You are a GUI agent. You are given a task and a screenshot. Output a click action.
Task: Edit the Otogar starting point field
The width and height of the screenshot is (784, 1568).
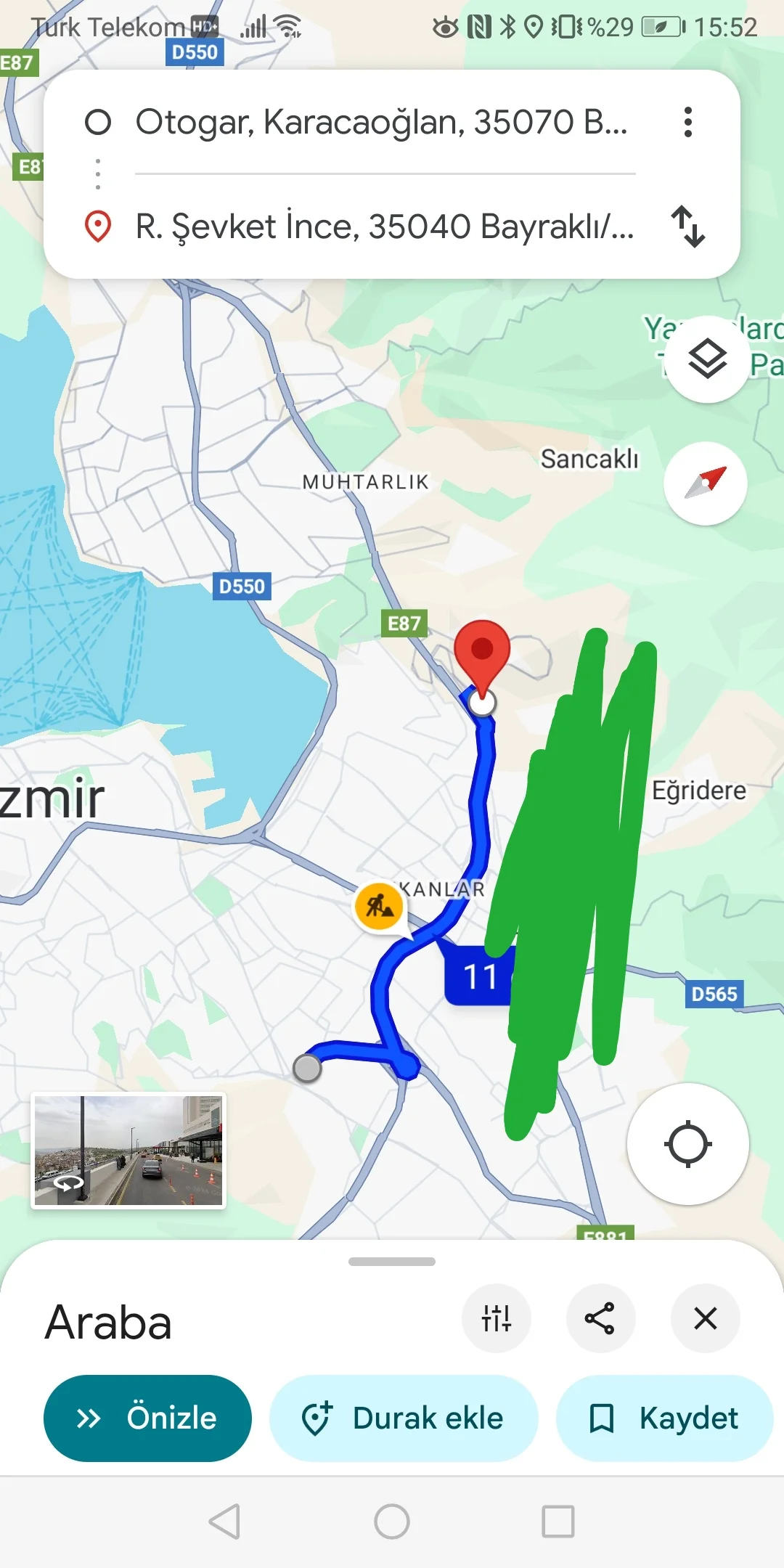pos(381,122)
